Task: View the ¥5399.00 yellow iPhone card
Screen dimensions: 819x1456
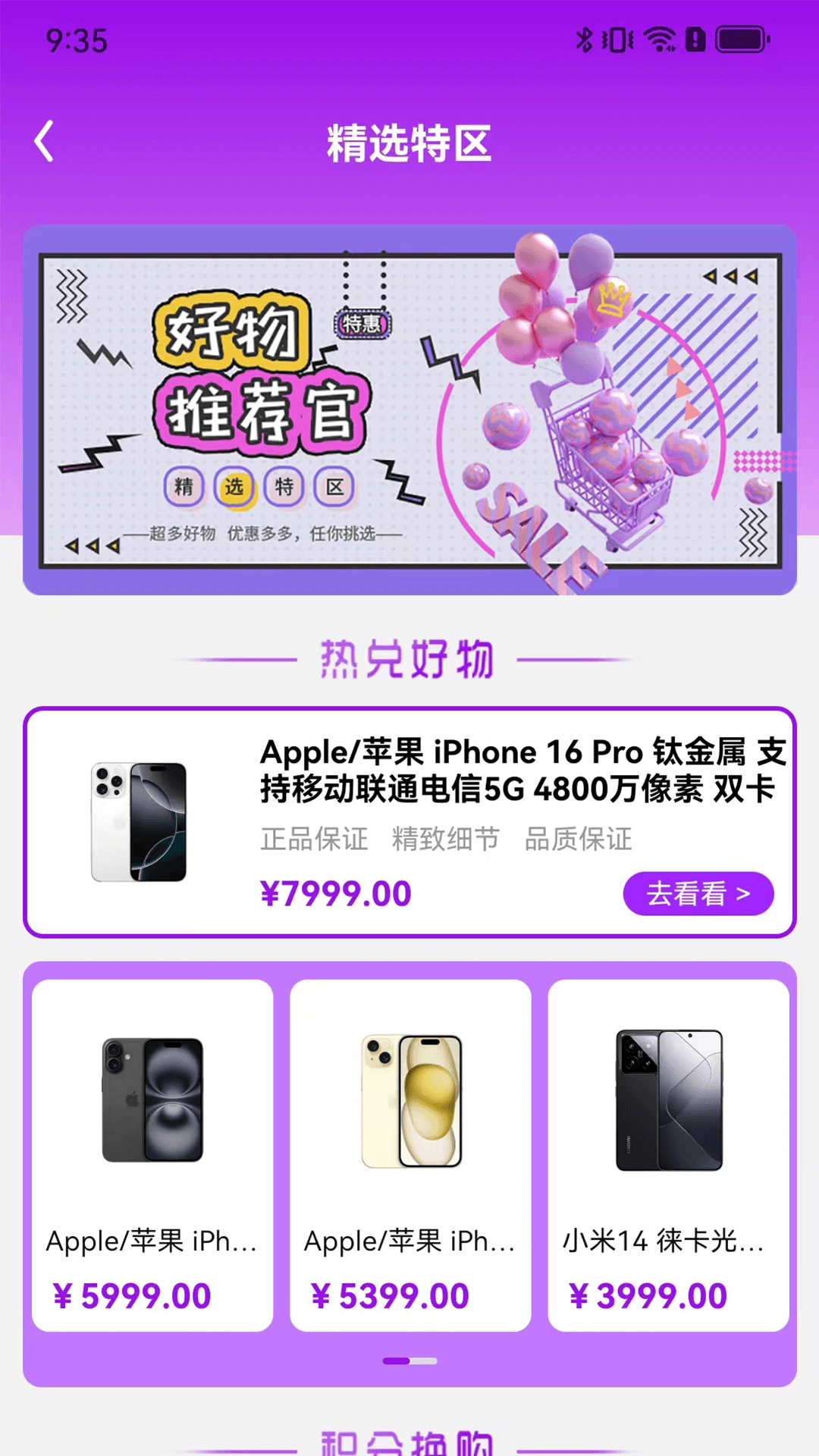Action: pyautogui.click(x=410, y=1155)
